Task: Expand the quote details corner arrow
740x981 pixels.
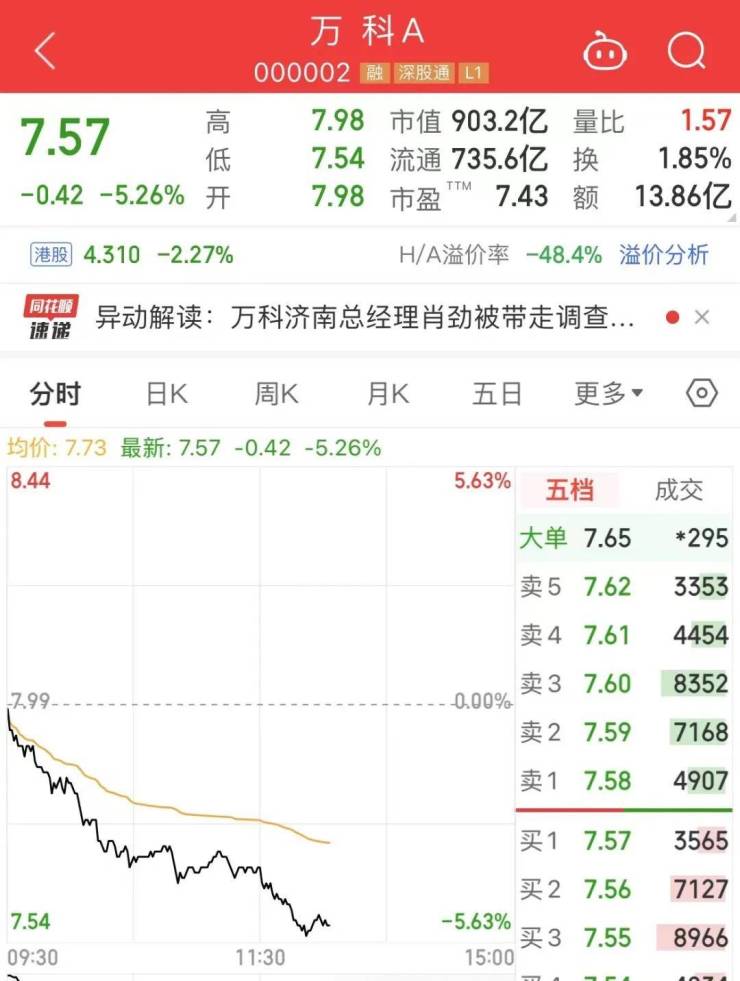Action: point(732,216)
